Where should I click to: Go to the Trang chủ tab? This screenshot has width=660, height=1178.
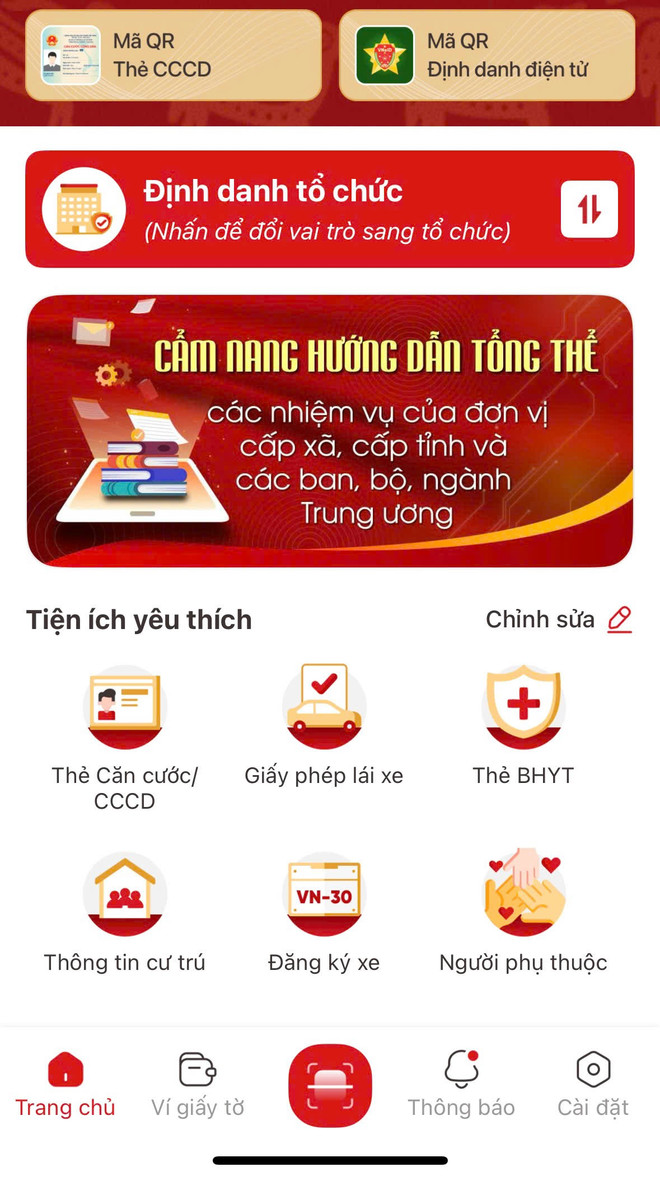pyautogui.click(x=65, y=1085)
